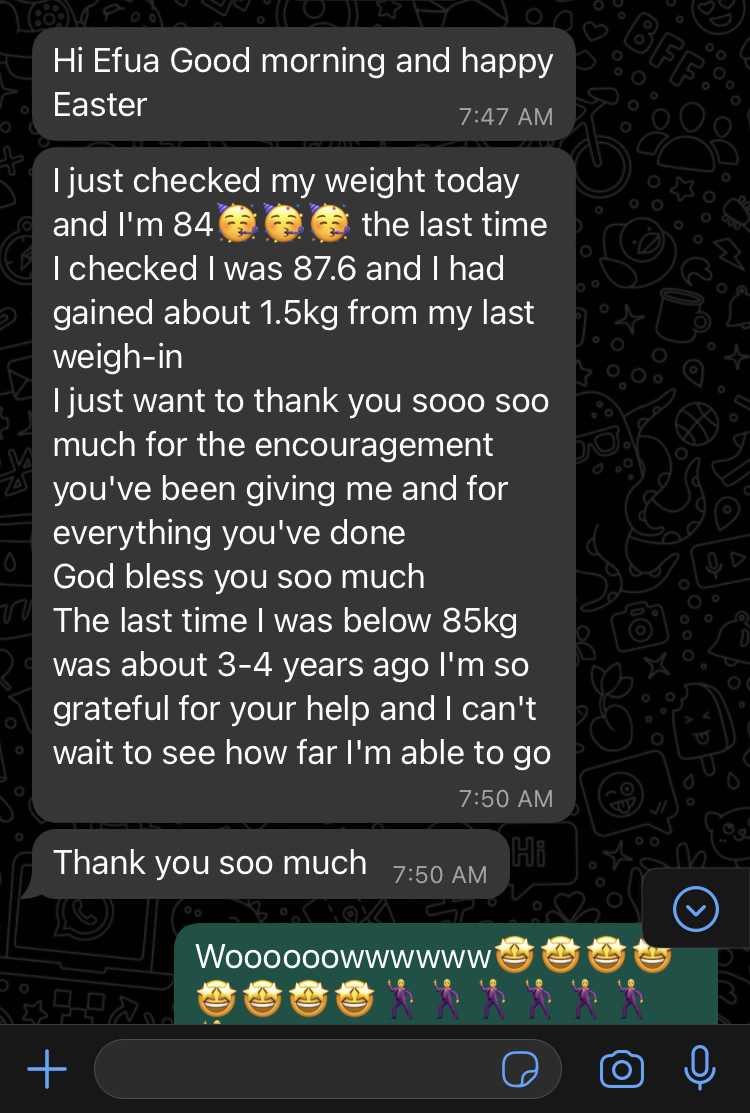
Task: Tap the plus attachment icon
Action: coord(47,1070)
